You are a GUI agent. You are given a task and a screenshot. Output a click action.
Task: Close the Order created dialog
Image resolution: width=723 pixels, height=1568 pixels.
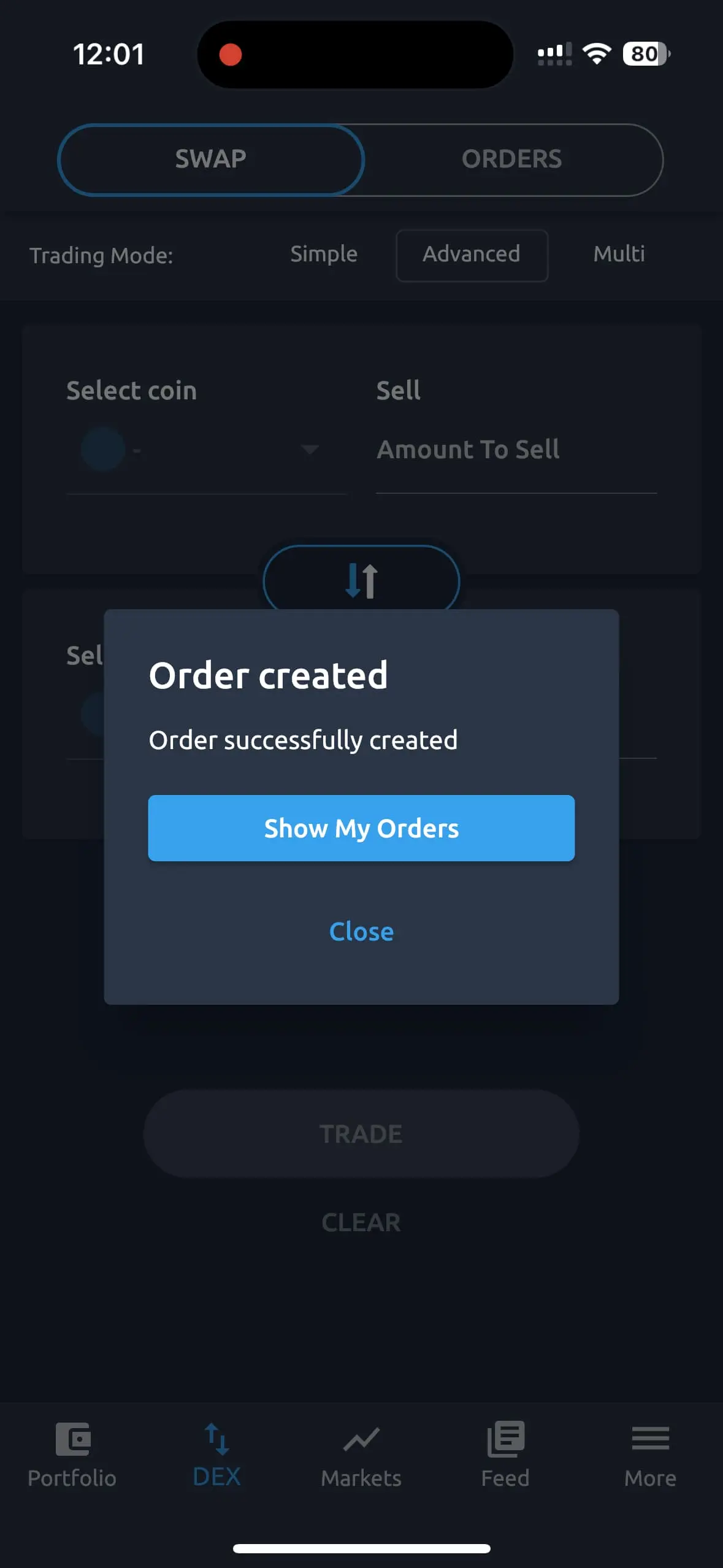pos(361,931)
